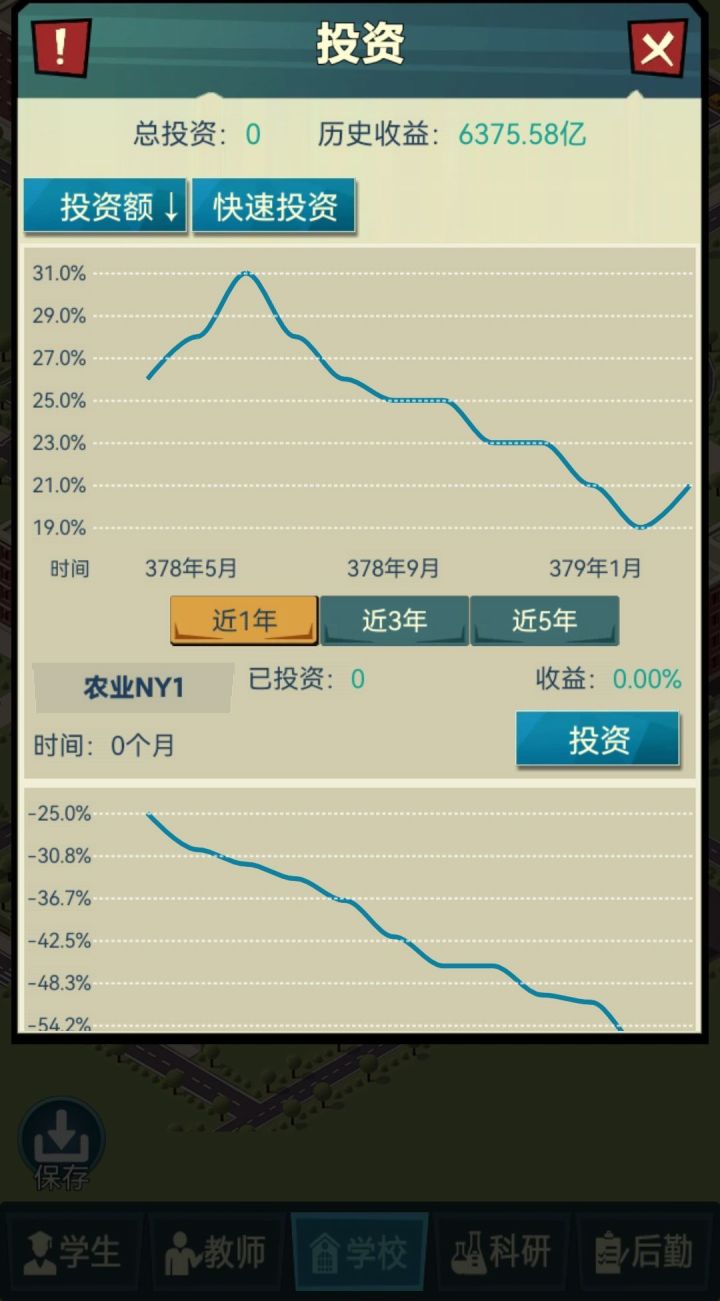This screenshot has height=1301, width=720.
Task: Click the 6375.58亿 historical earnings value
Action: click(x=521, y=135)
